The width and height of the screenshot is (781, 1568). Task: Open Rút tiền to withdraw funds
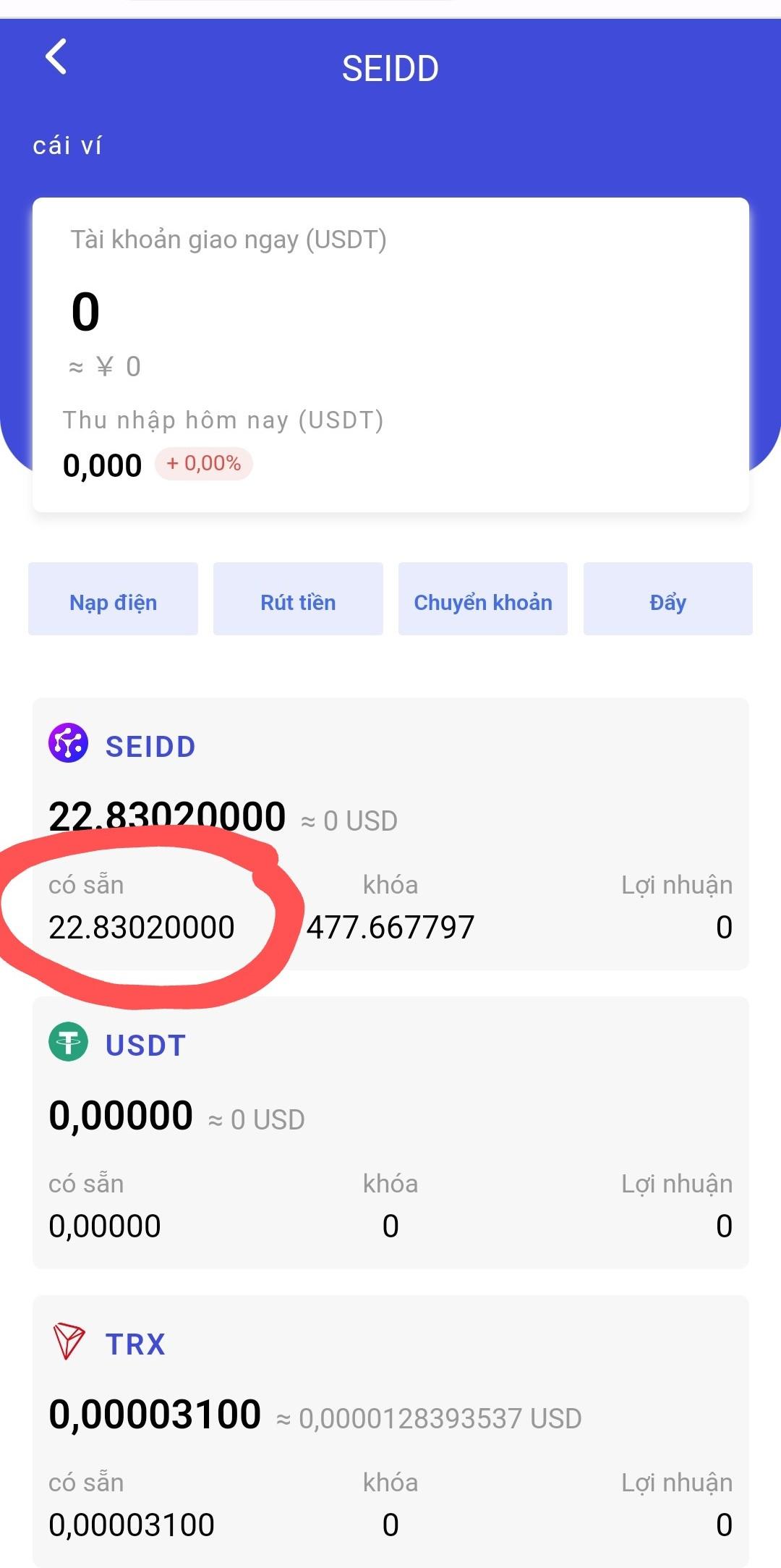298,599
